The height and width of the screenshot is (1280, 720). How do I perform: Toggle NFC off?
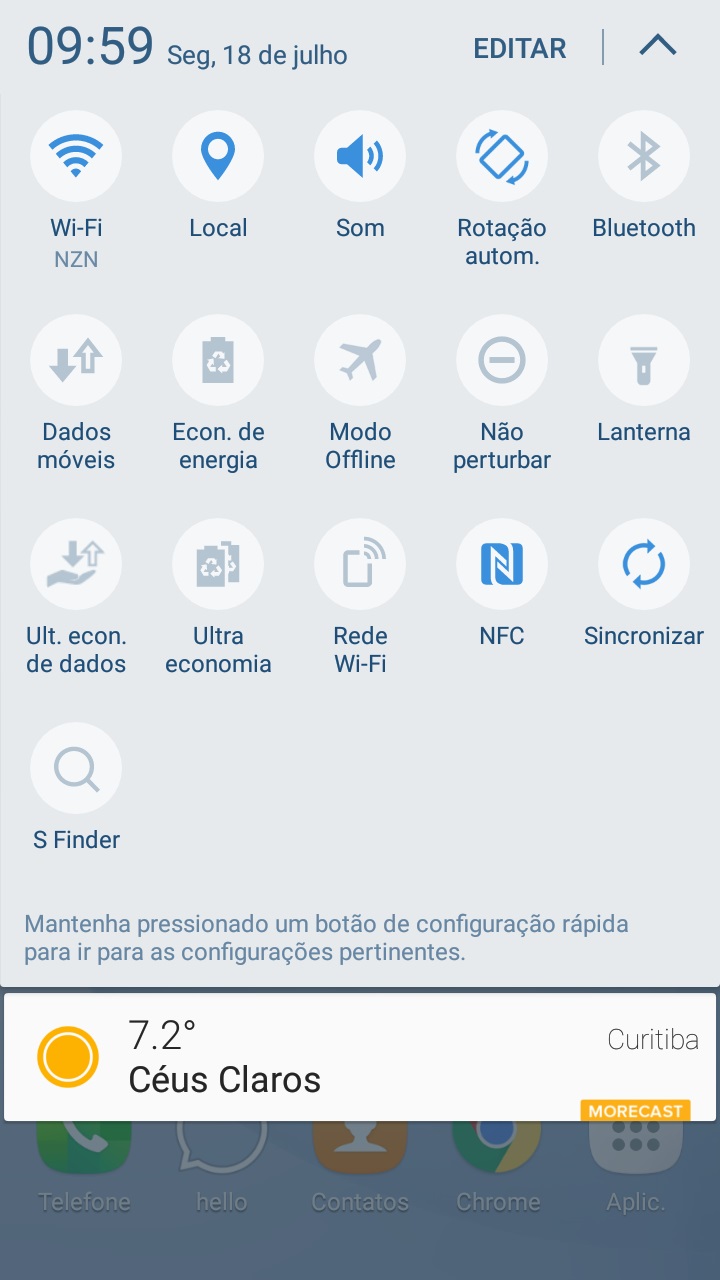(502, 565)
